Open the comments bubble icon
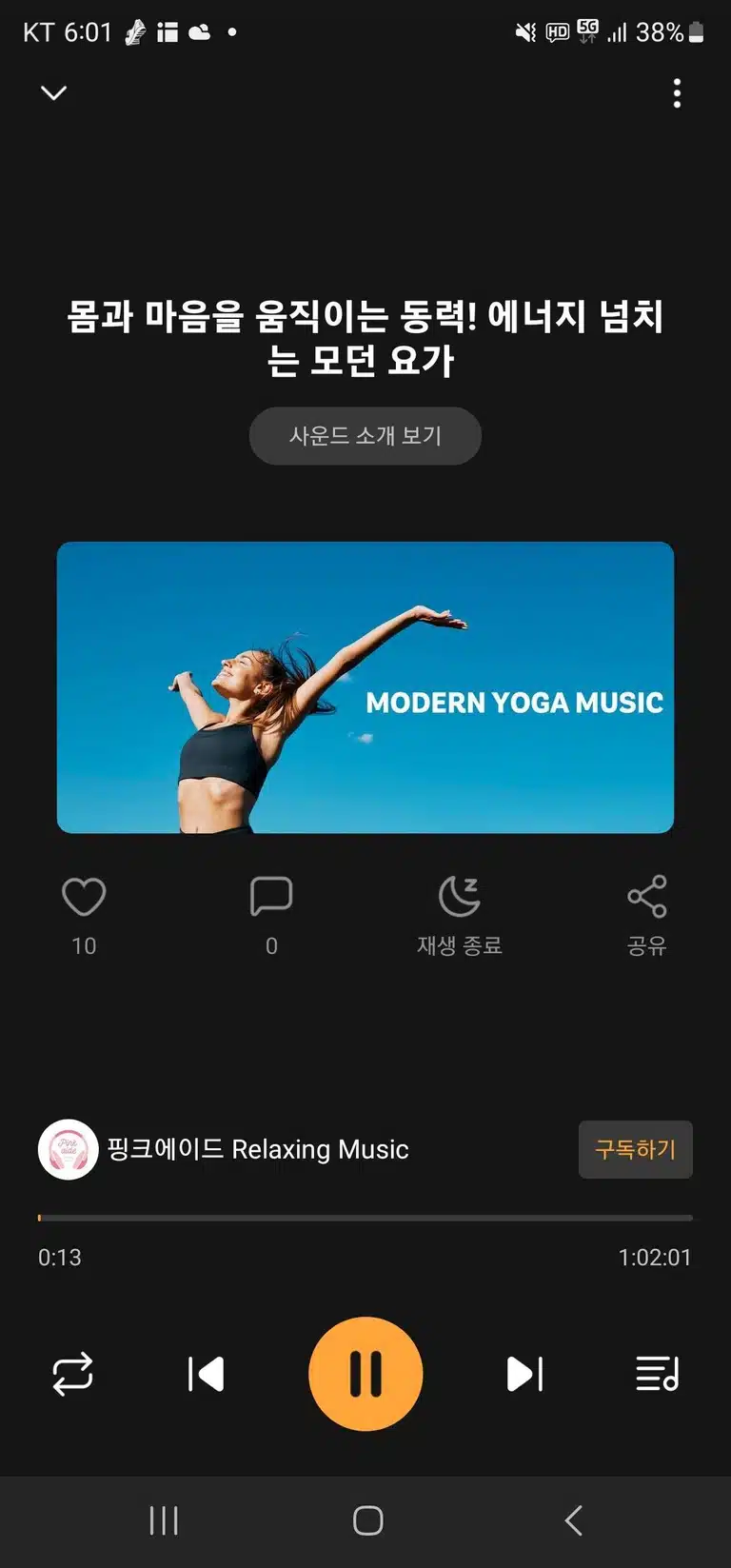This screenshot has height=1568, width=731. (271, 897)
